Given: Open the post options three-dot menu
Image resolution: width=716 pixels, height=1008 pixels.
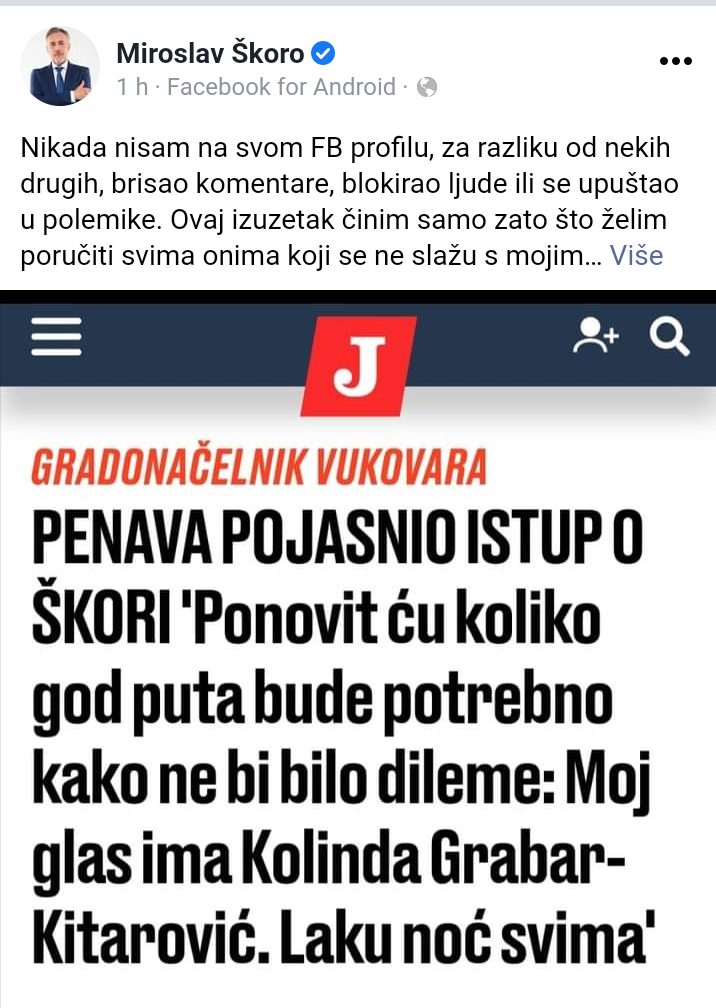Looking at the screenshot, I should coord(675,60).
